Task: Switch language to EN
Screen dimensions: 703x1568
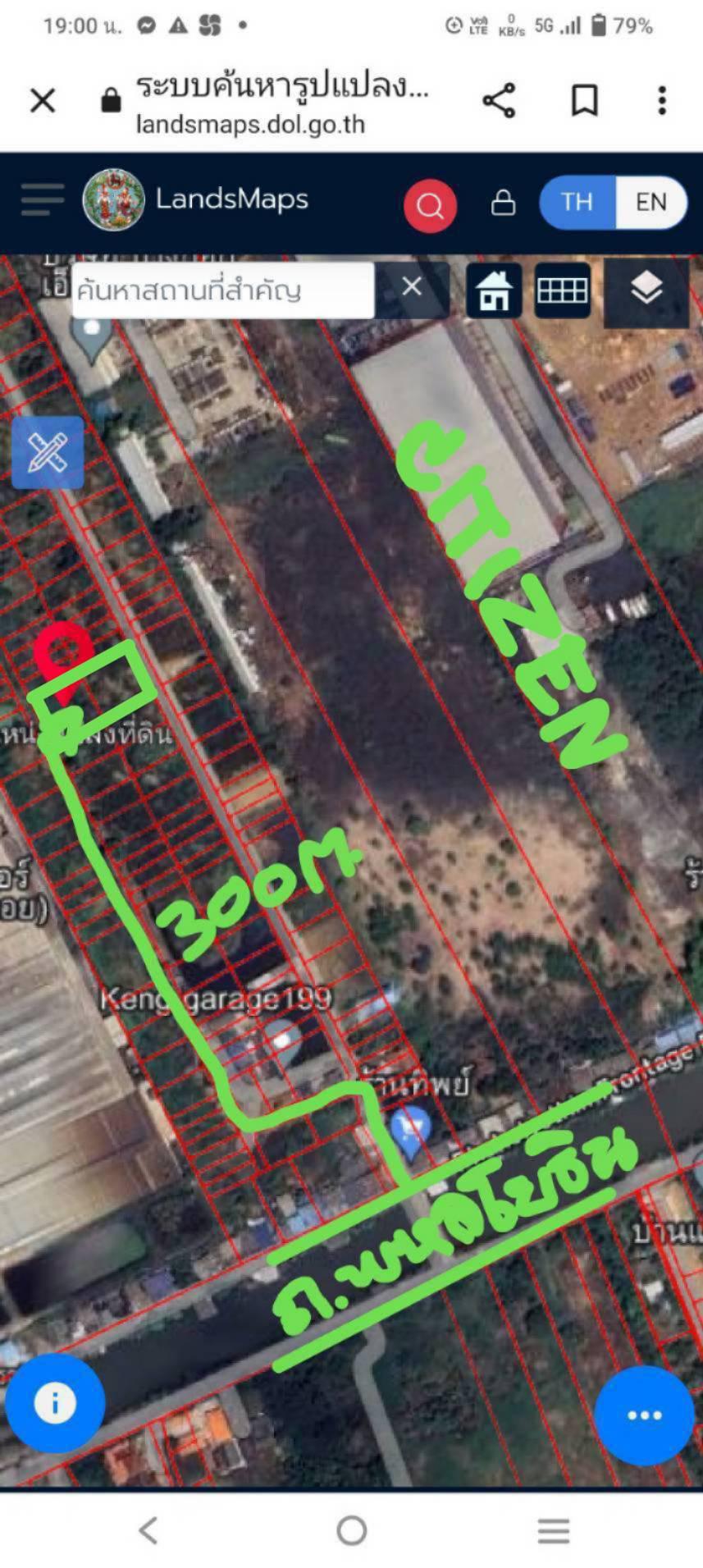Action: [x=651, y=202]
